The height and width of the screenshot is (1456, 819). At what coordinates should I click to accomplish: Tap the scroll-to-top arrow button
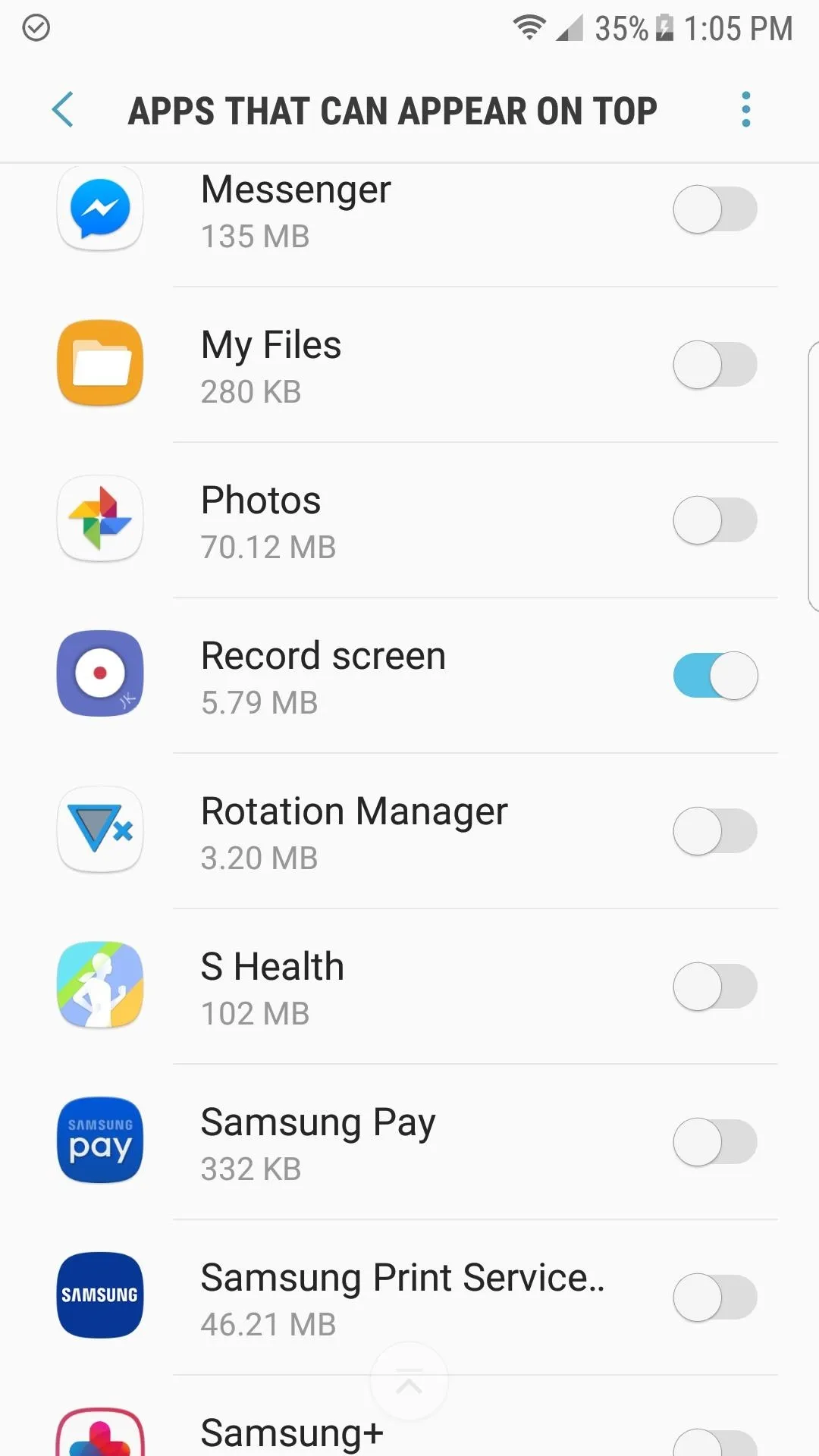[x=409, y=1382]
